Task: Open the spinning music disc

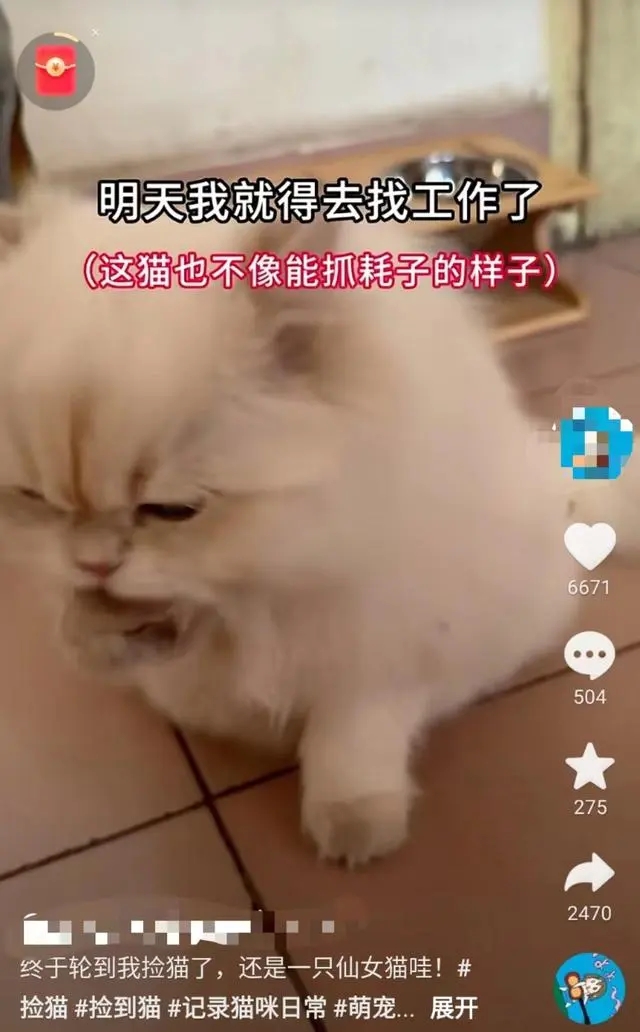Action: point(590,987)
